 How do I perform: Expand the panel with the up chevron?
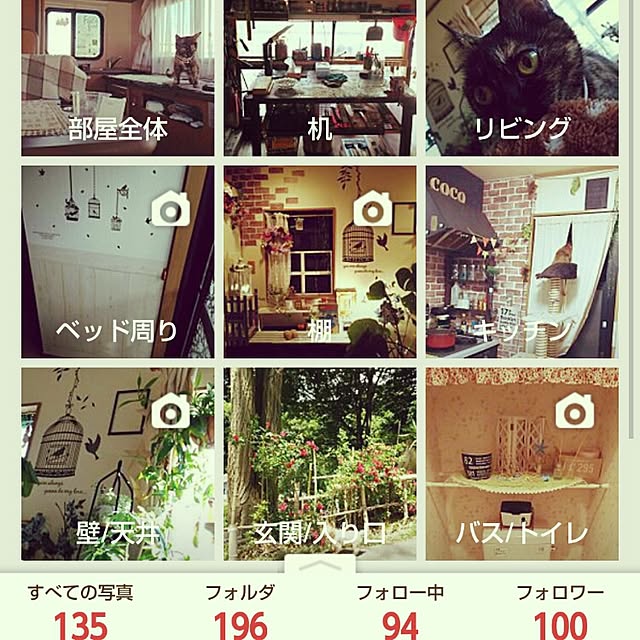click(319, 565)
